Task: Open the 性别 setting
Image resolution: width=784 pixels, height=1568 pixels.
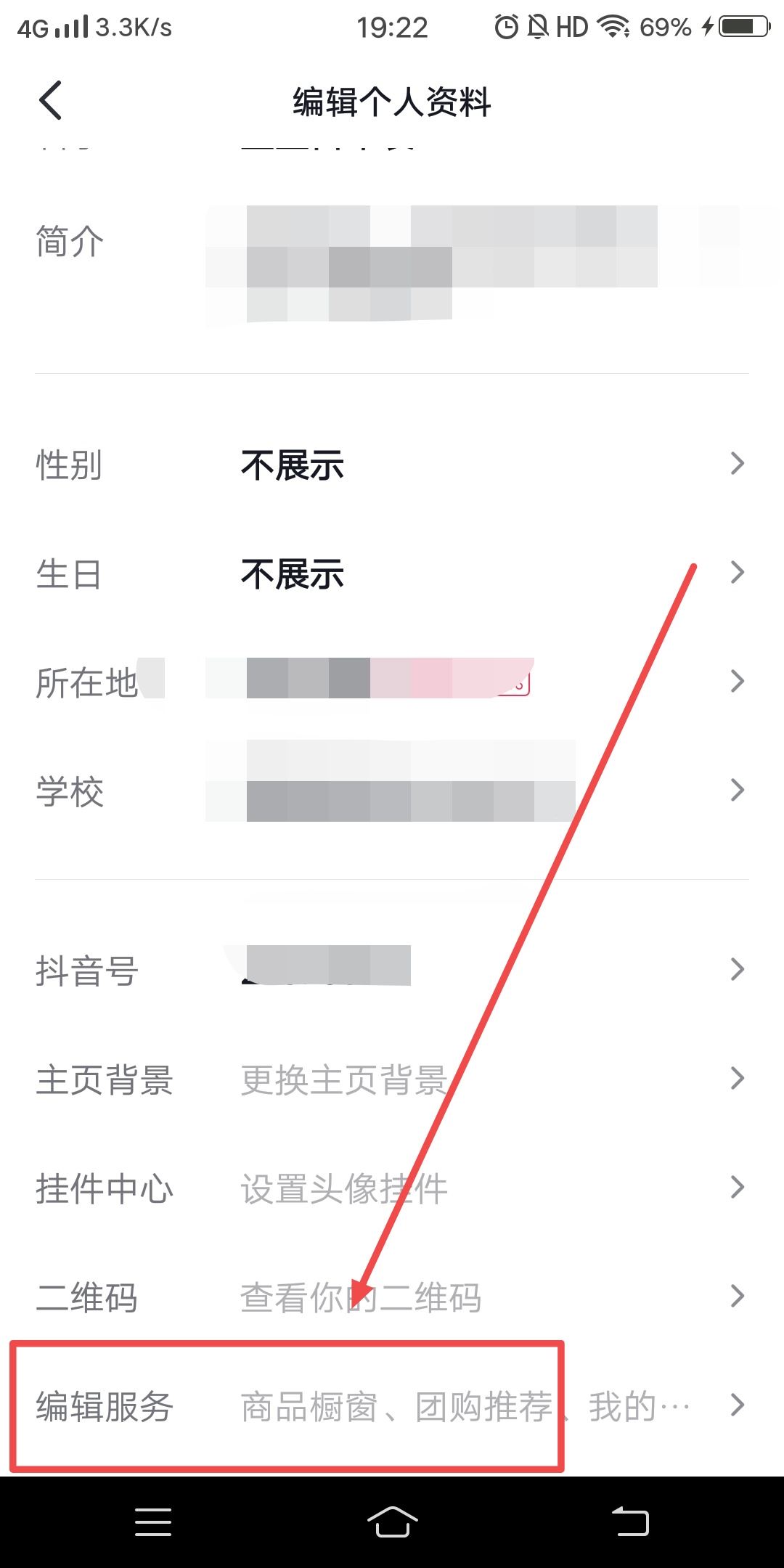Action: click(x=392, y=465)
